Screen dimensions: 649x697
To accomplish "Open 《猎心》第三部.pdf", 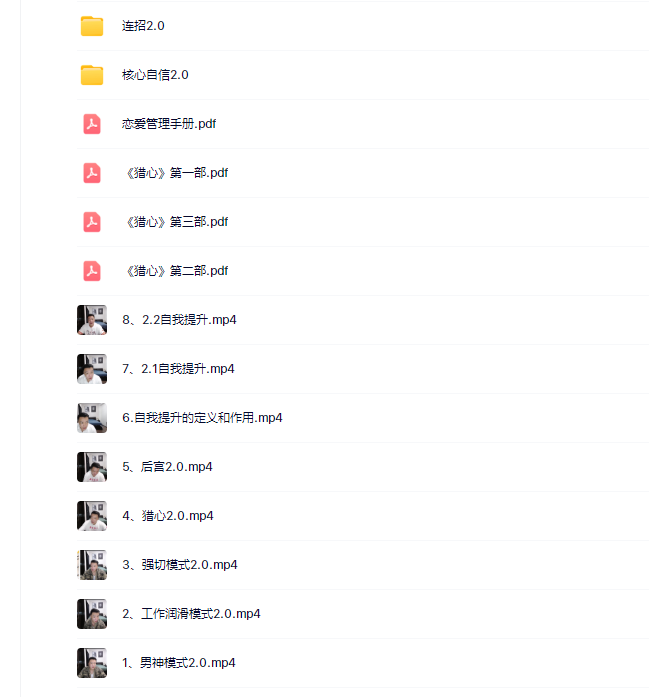I will pyautogui.click(x=175, y=222).
